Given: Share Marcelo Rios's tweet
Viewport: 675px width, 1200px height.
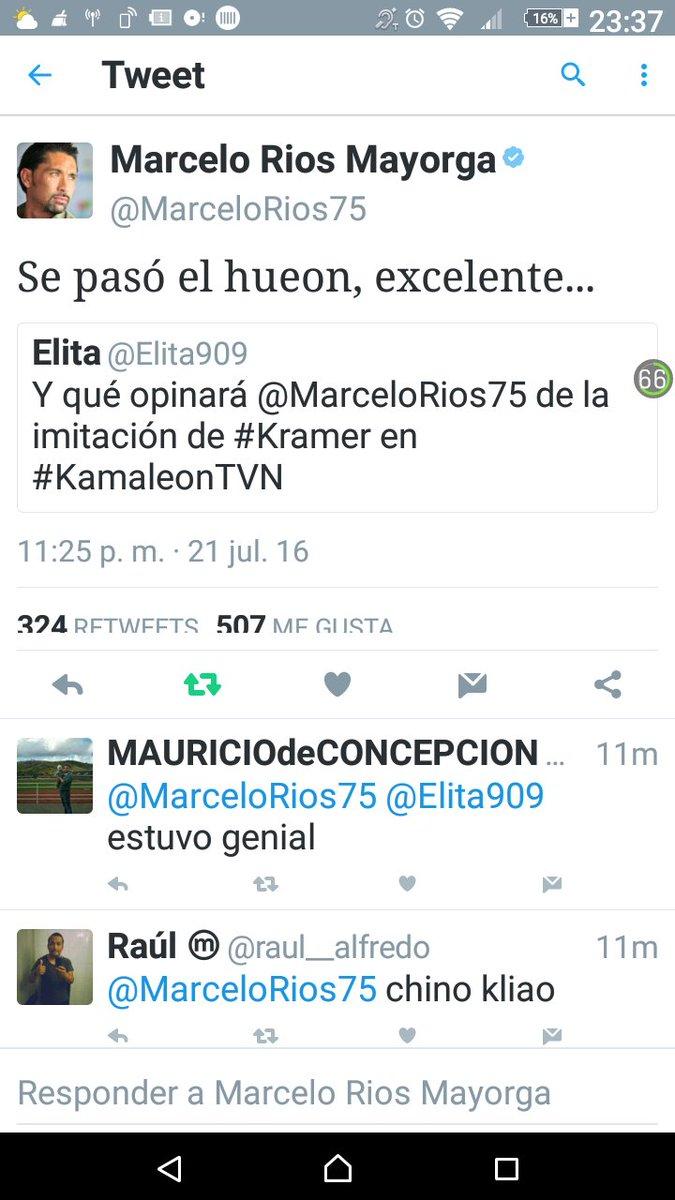Looking at the screenshot, I should (x=607, y=685).
